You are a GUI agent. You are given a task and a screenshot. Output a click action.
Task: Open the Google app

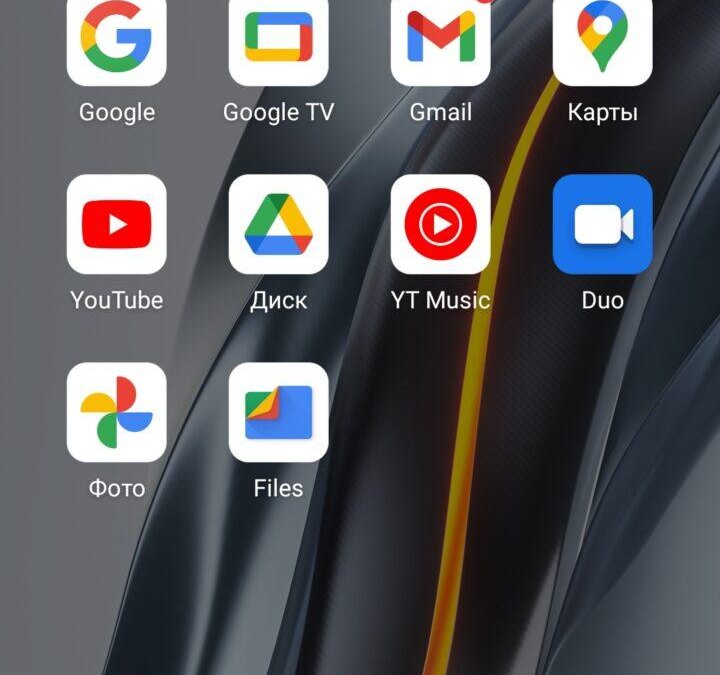click(x=116, y=40)
